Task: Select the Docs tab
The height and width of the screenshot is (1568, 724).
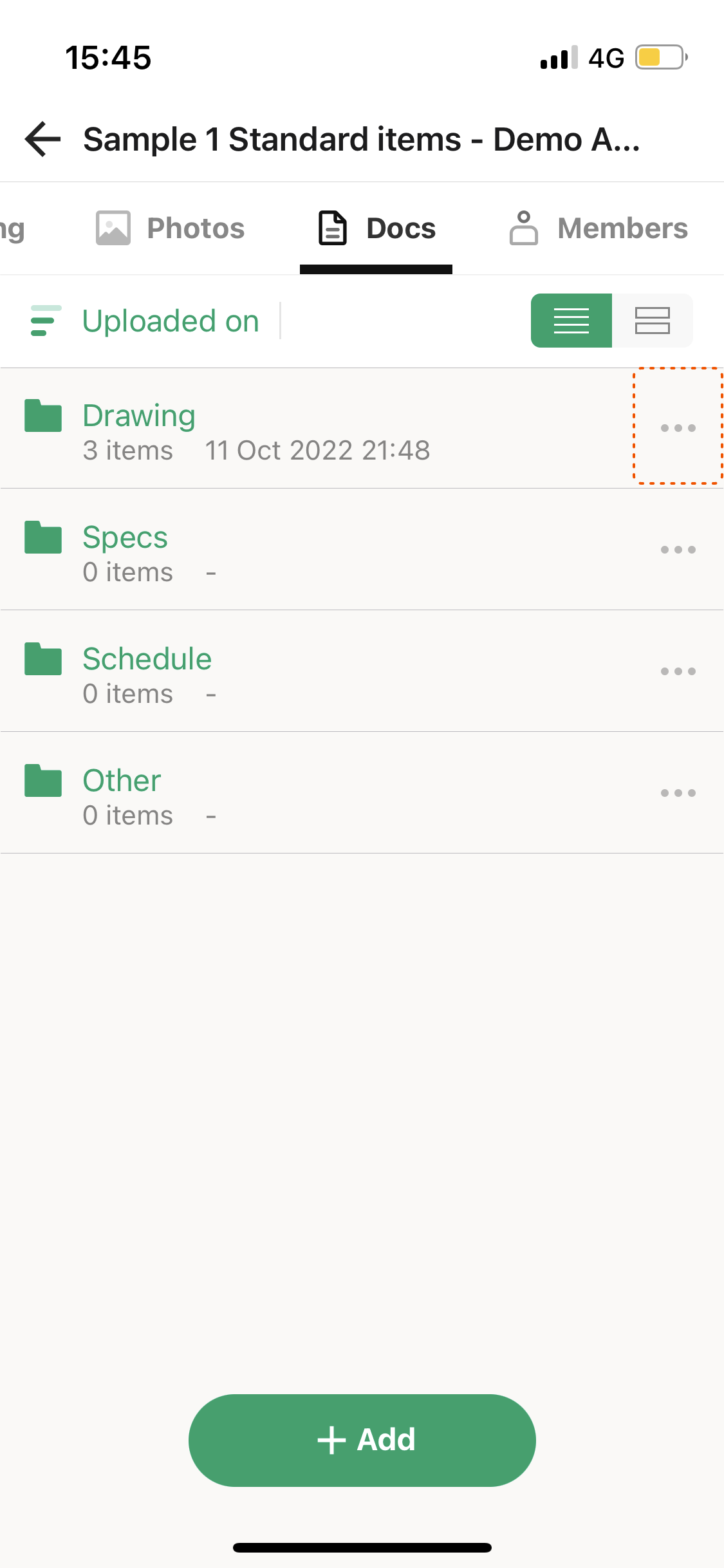Action: pos(376,229)
